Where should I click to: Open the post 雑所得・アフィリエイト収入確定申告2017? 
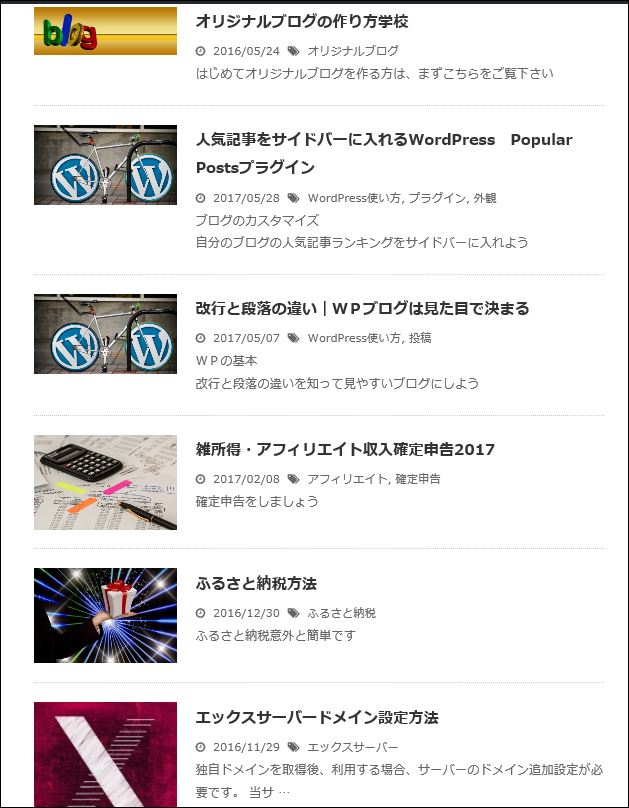click(x=345, y=449)
